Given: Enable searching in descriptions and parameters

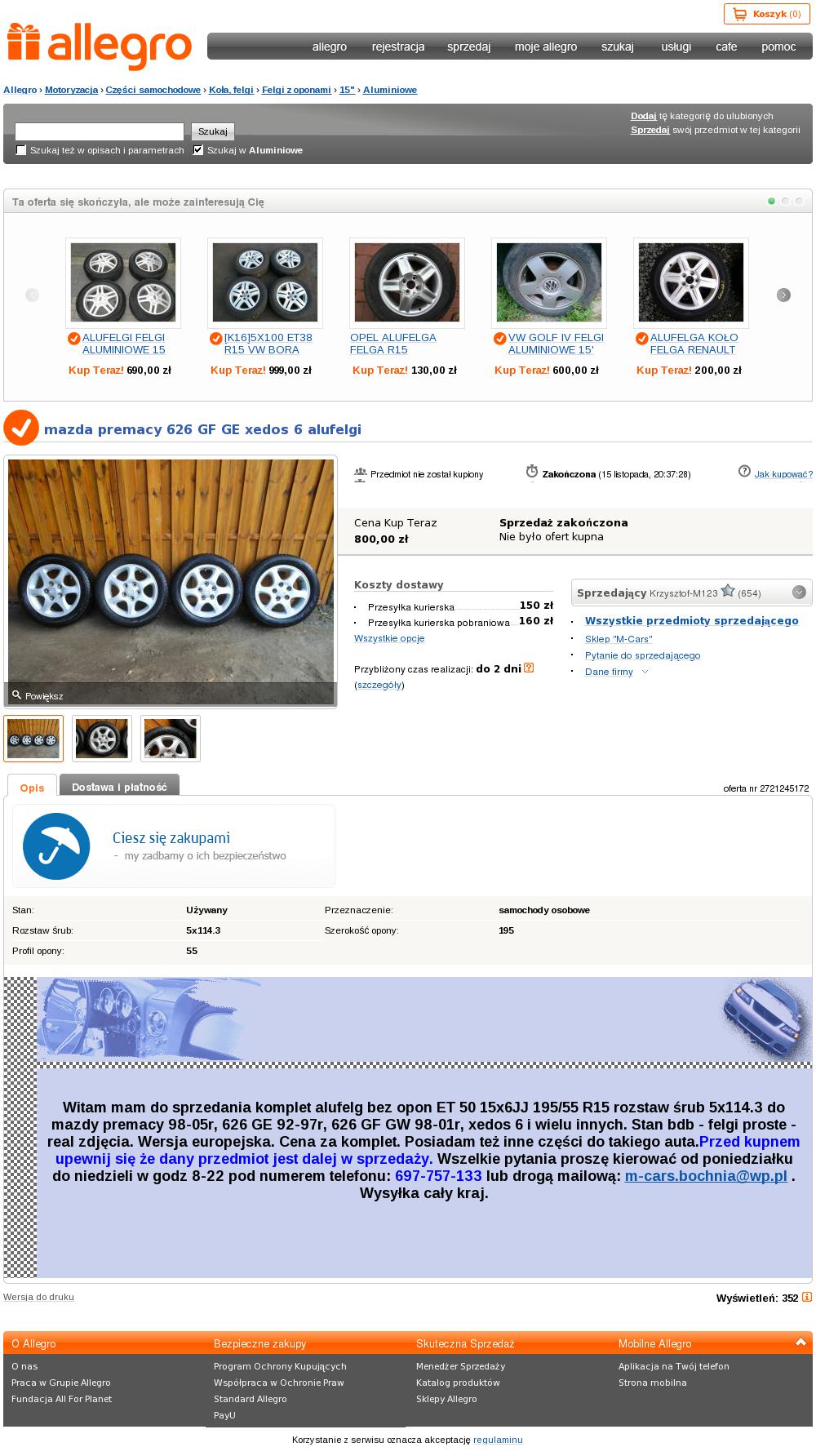Looking at the screenshot, I should tap(22, 150).
